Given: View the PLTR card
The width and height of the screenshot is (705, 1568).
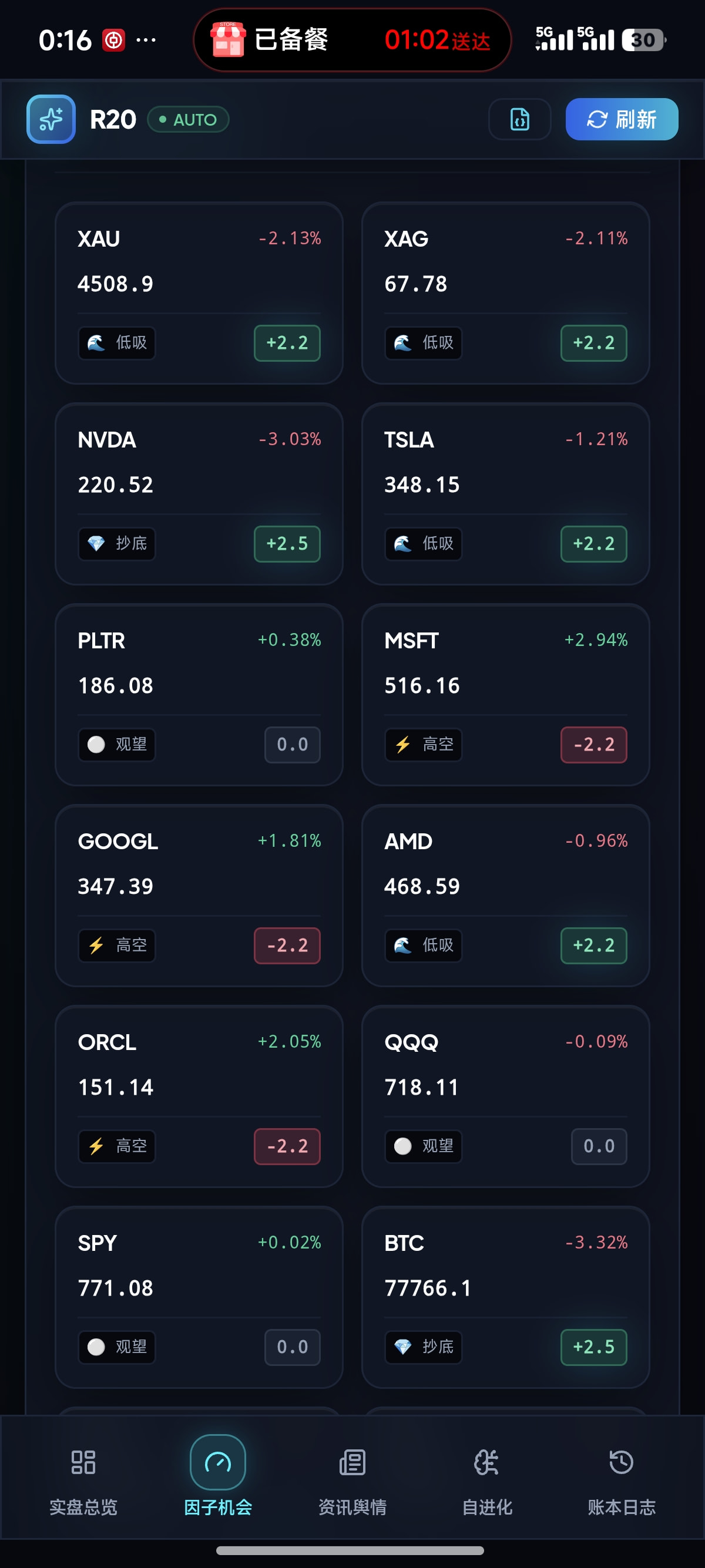Looking at the screenshot, I should (x=199, y=695).
